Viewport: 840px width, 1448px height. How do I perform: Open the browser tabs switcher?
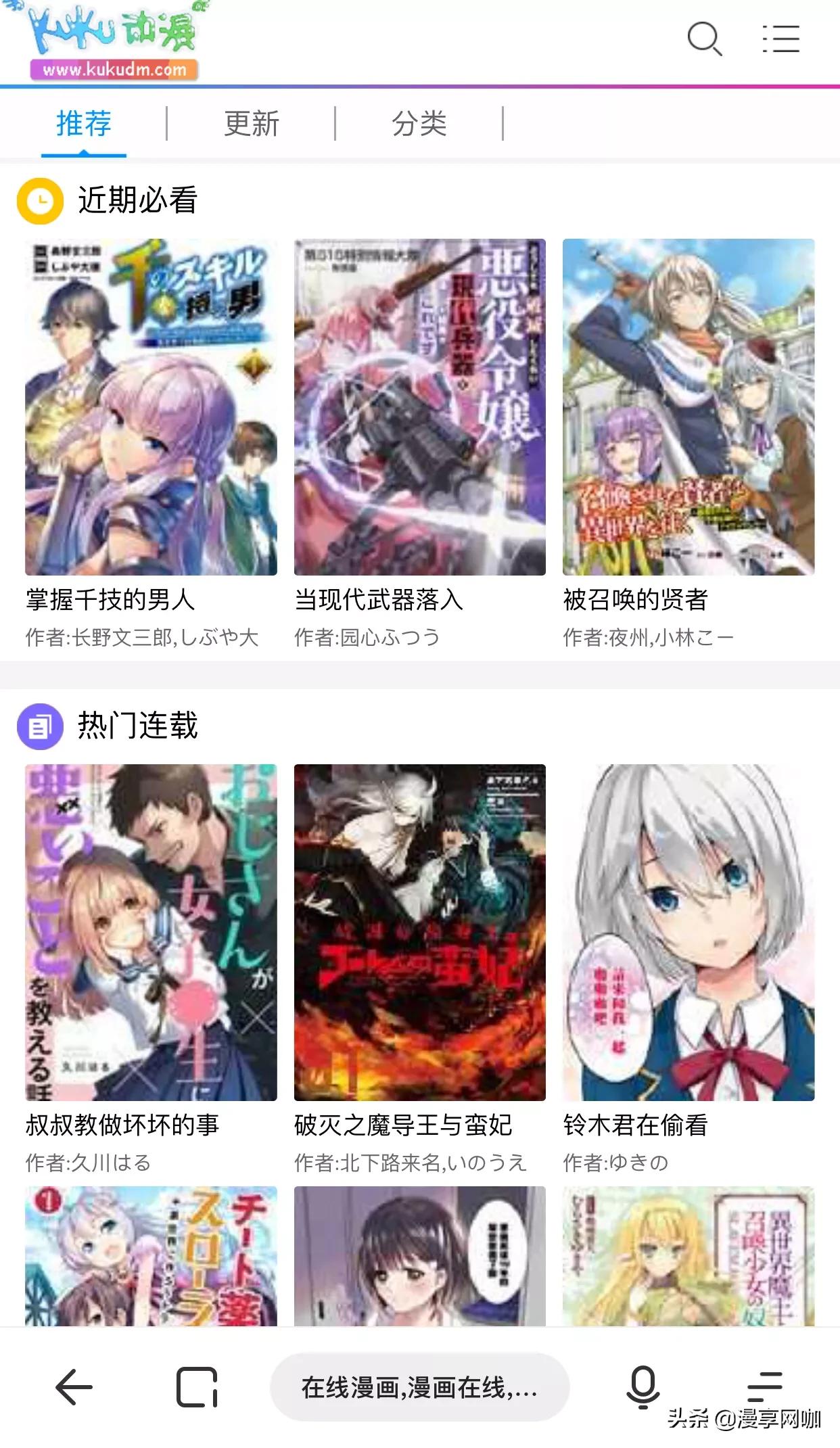tap(196, 1387)
